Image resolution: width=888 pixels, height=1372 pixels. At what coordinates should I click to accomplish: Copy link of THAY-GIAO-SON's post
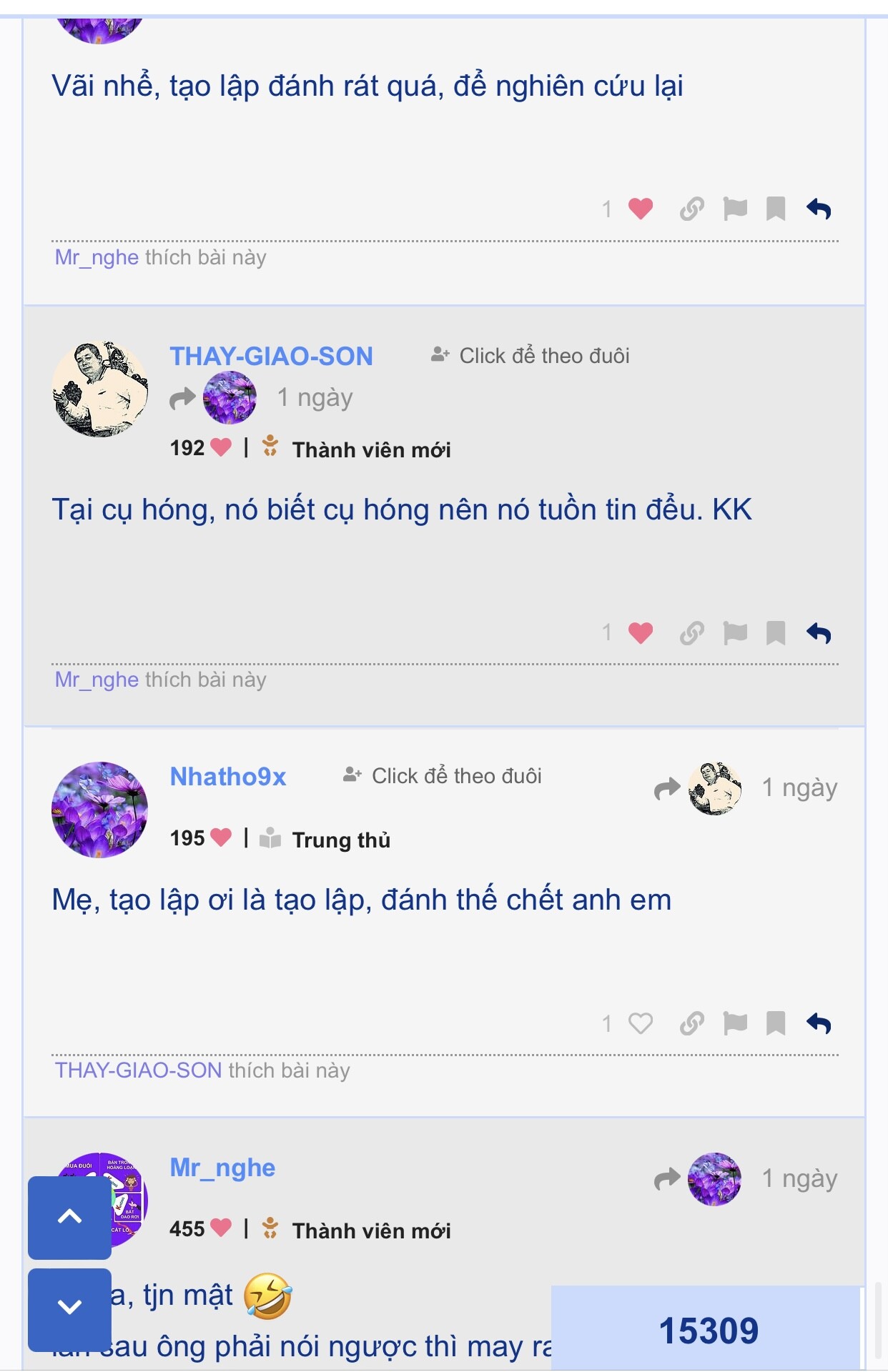click(x=691, y=633)
